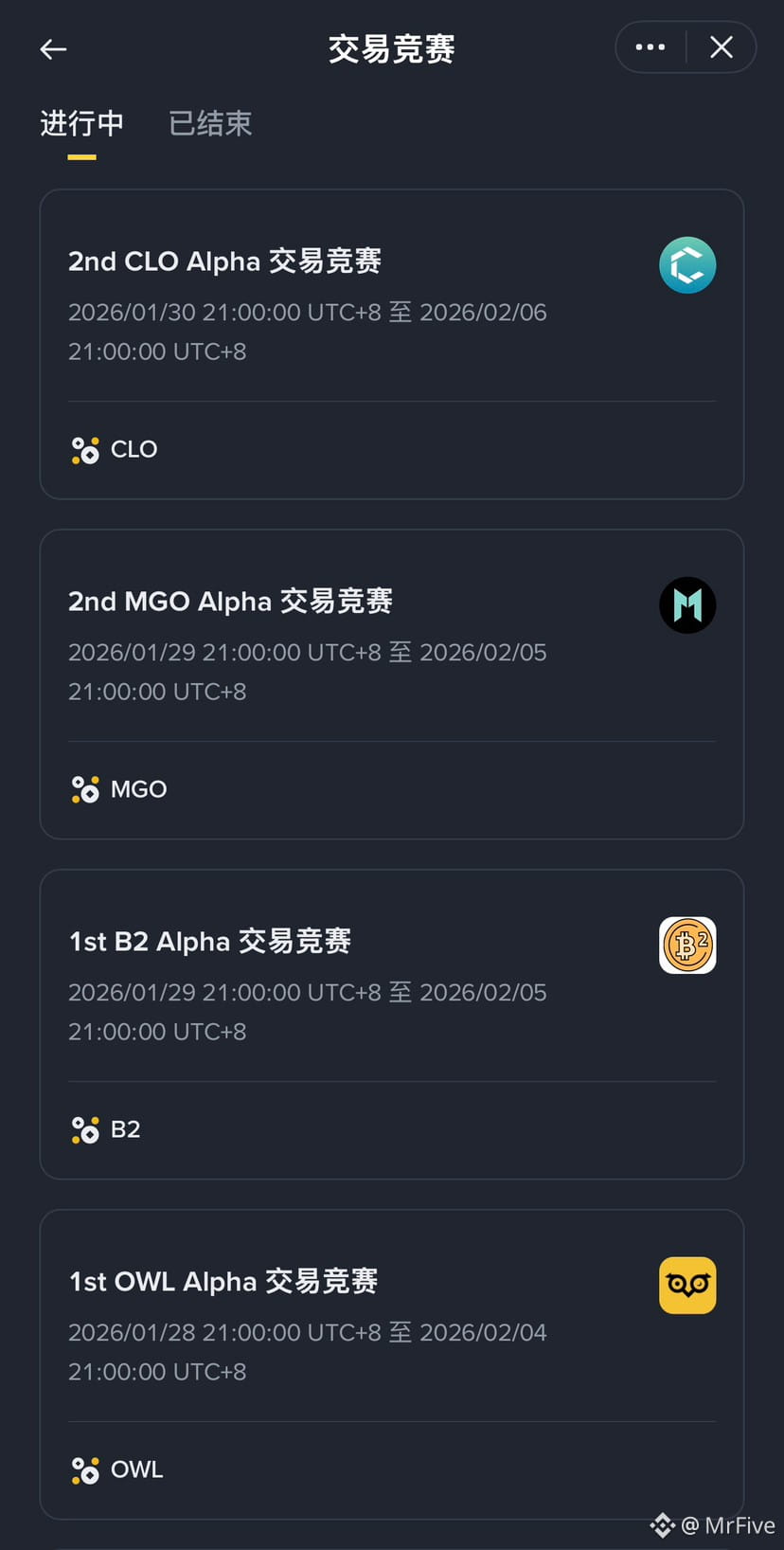The height and width of the screenshot is (1550, 784).
Task: View the 1st B2 Alpha 交易竞赛 card
Action: [x=391, y=1023]
